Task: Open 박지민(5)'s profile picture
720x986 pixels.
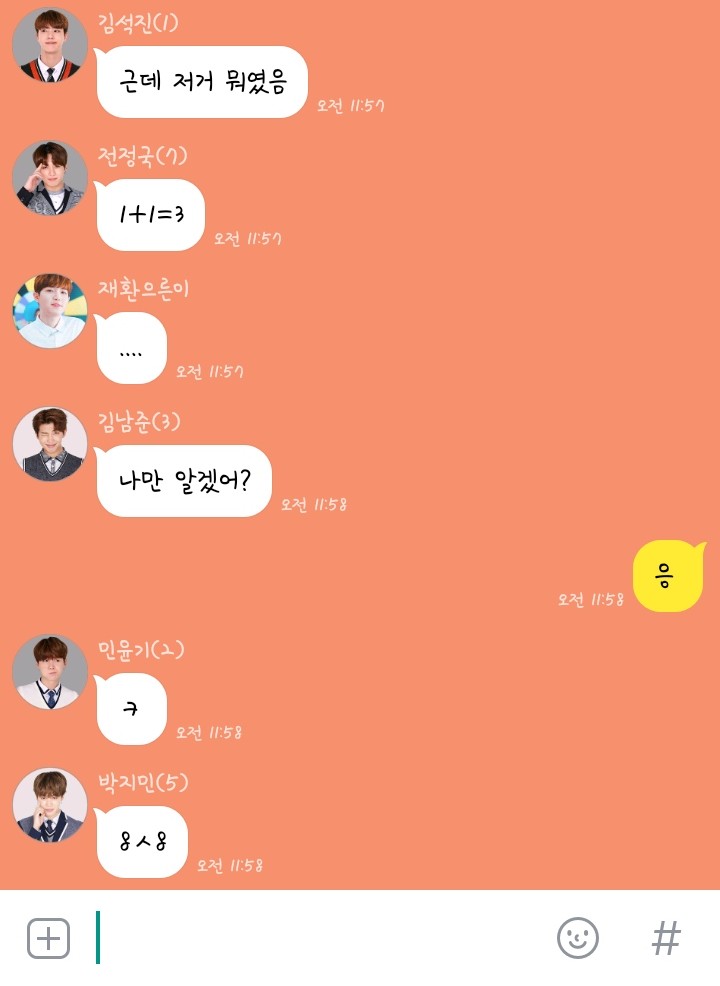Action: [50, 805]
